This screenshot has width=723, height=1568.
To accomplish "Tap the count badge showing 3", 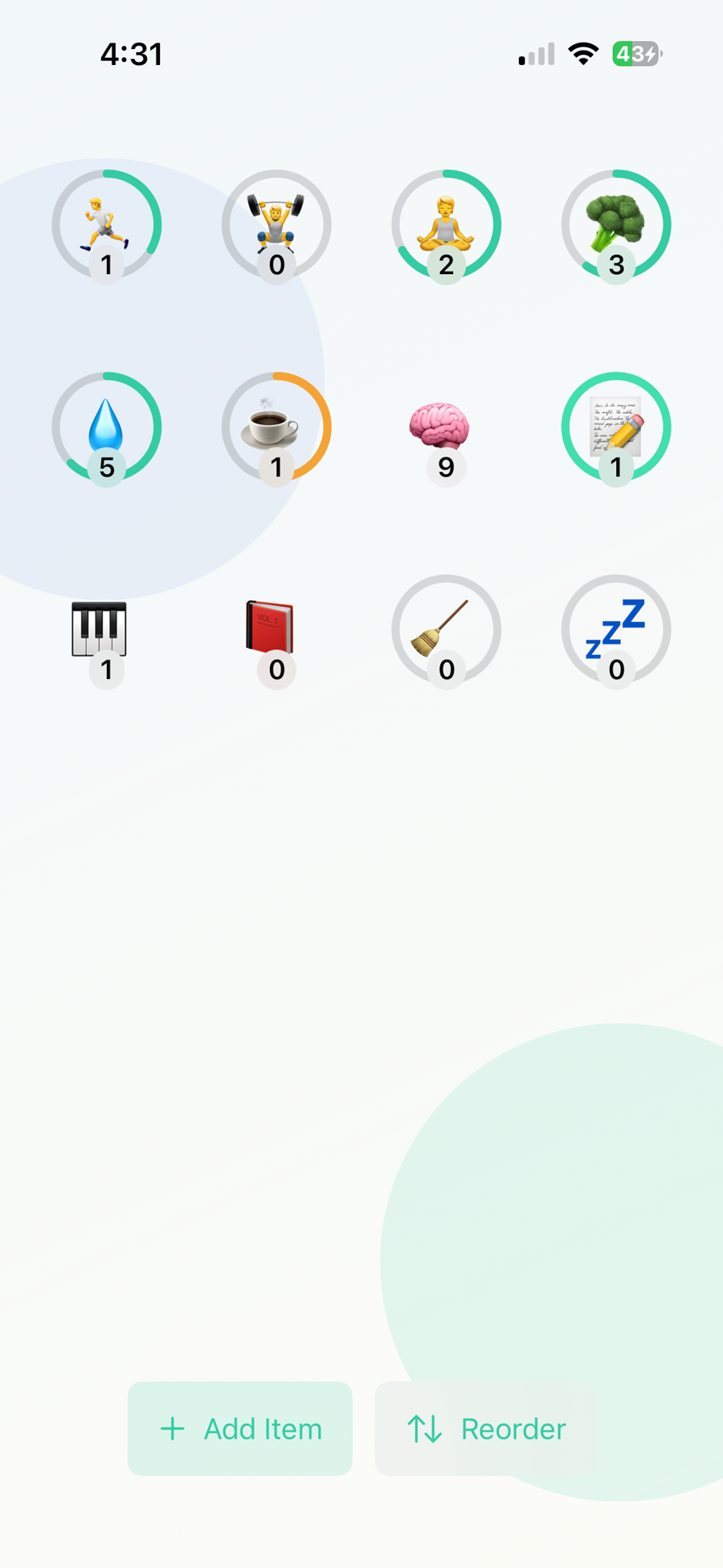I will click(x=616, y=264).
